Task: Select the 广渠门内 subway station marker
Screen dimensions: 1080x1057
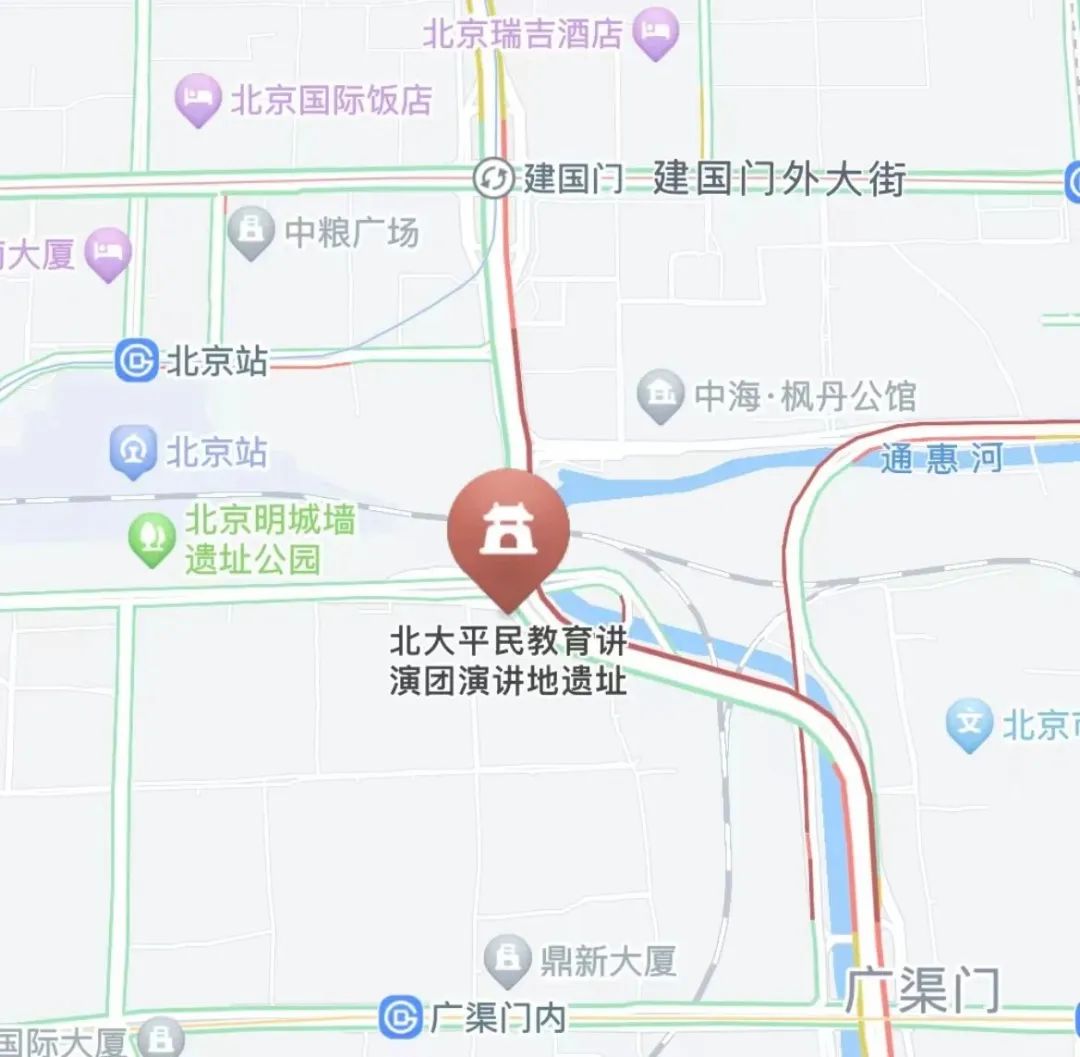Action: 401,1018
